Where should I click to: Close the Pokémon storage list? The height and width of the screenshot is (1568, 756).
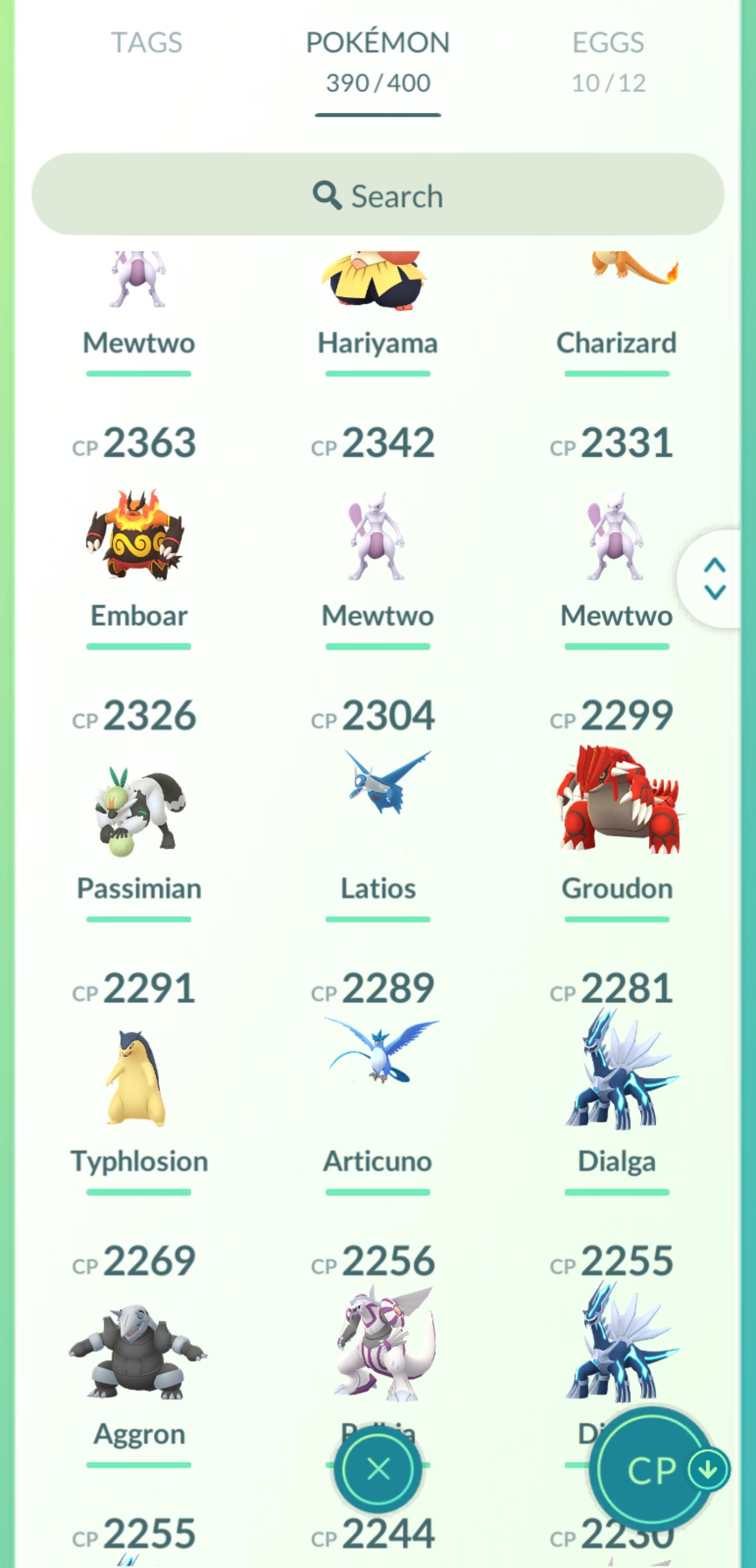(x=377, y=1469)
